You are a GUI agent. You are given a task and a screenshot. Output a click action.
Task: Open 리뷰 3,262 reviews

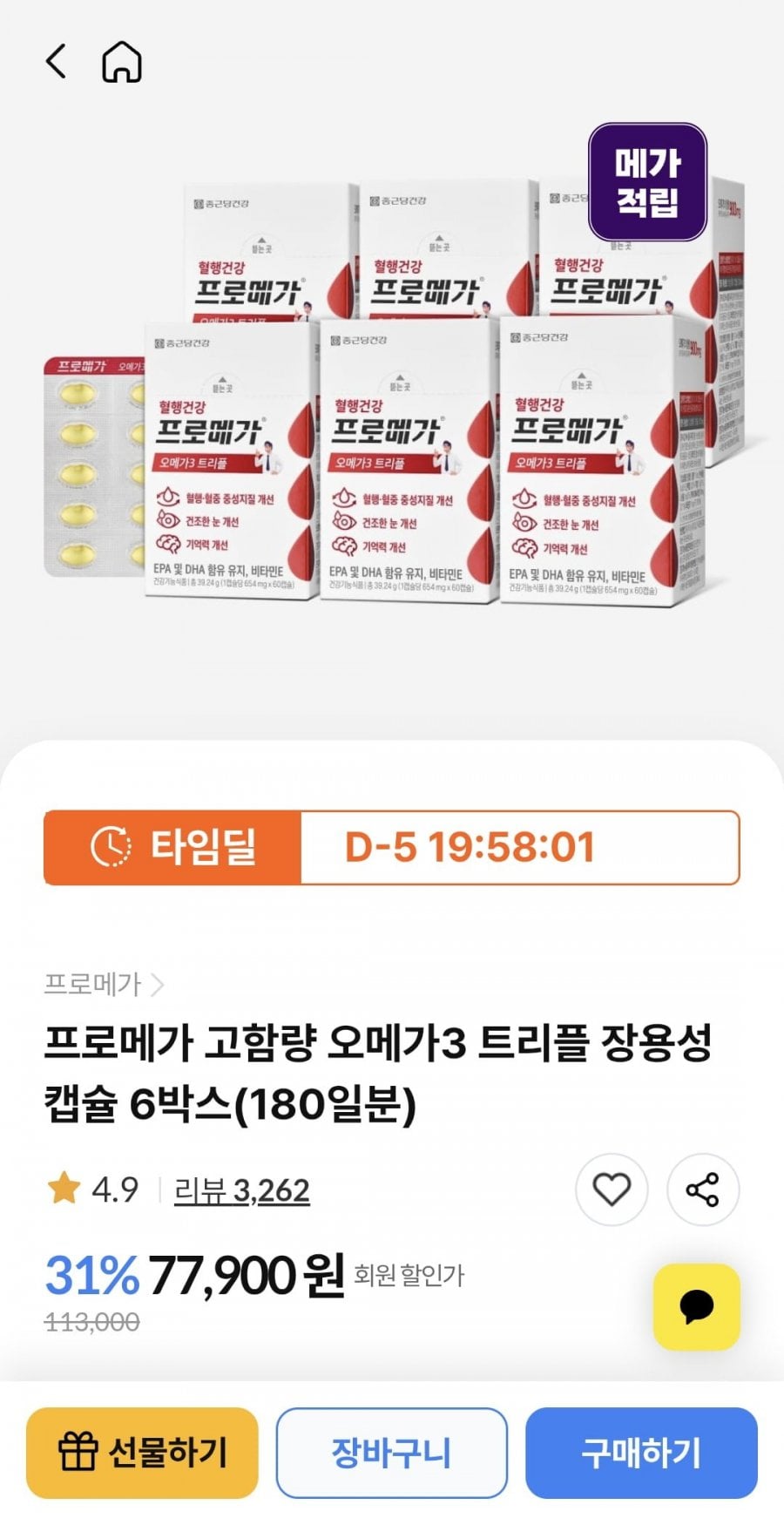[x=242, y=1190]
